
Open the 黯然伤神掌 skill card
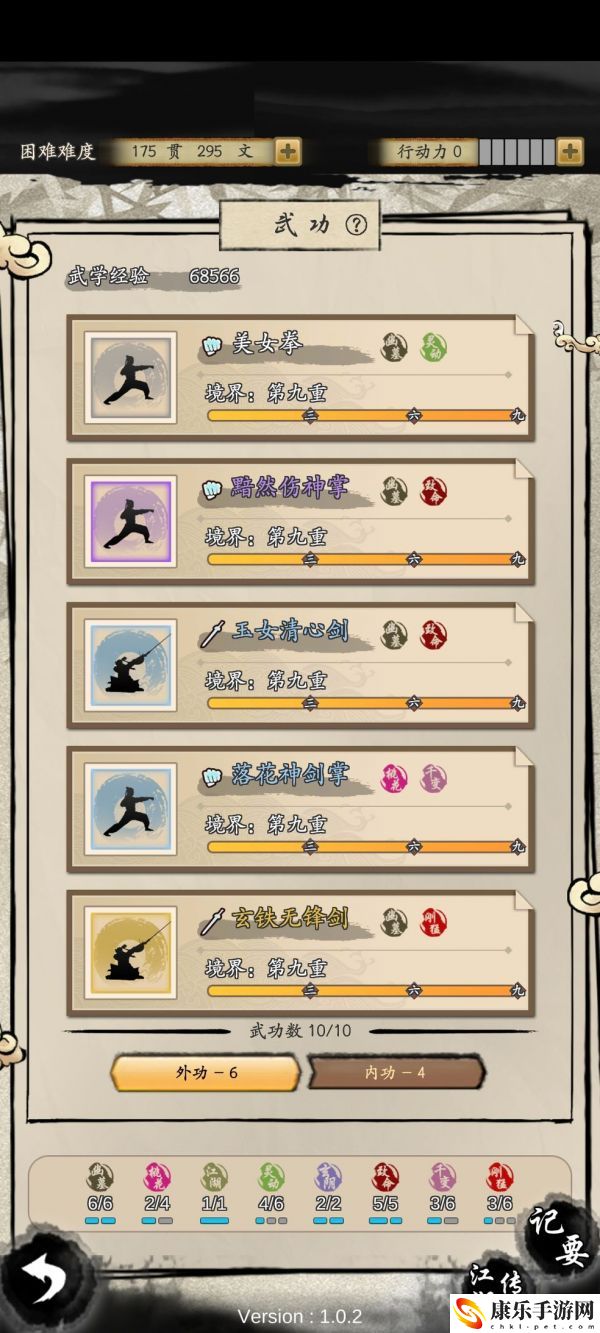(300, 521)
